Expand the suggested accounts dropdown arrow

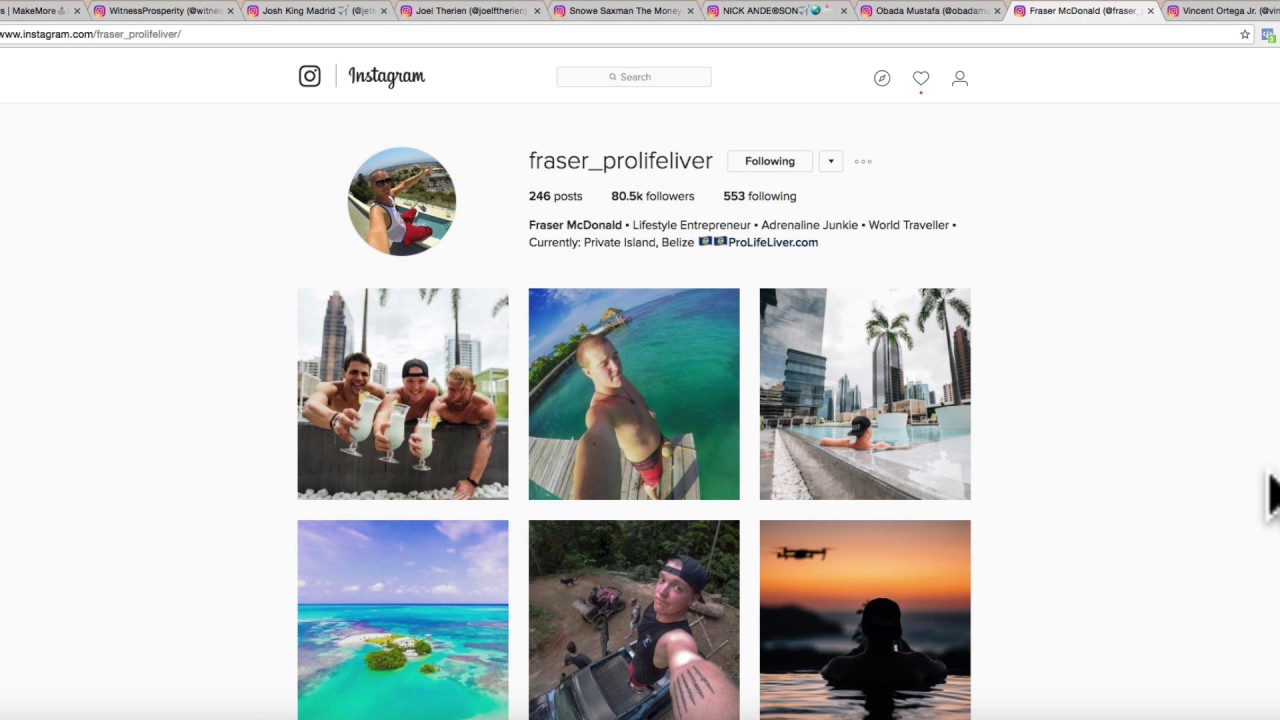coord(831,161)
